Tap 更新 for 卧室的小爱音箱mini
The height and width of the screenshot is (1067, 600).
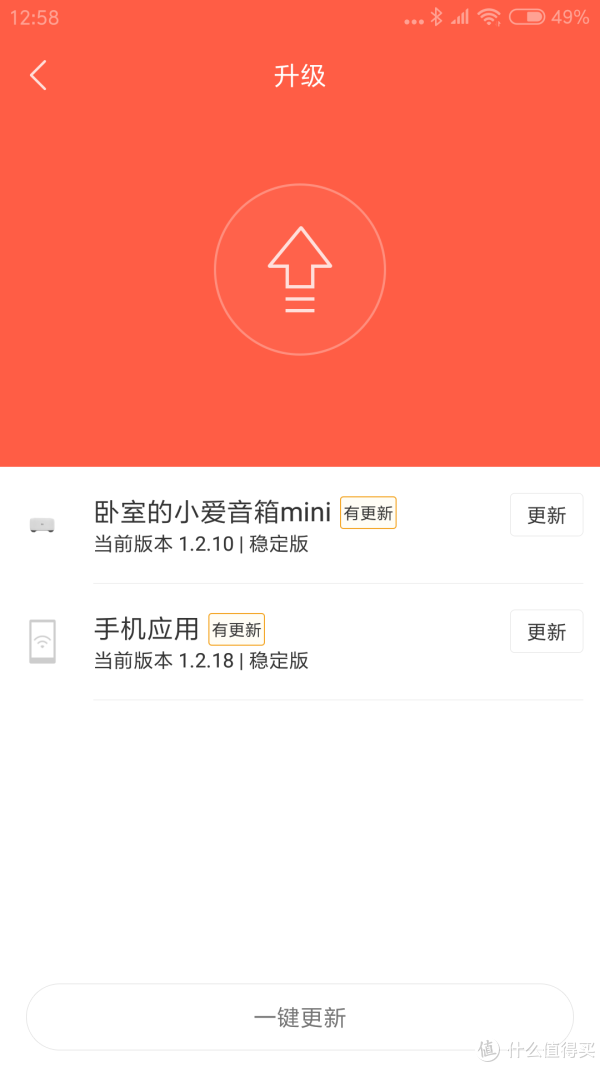546,515
